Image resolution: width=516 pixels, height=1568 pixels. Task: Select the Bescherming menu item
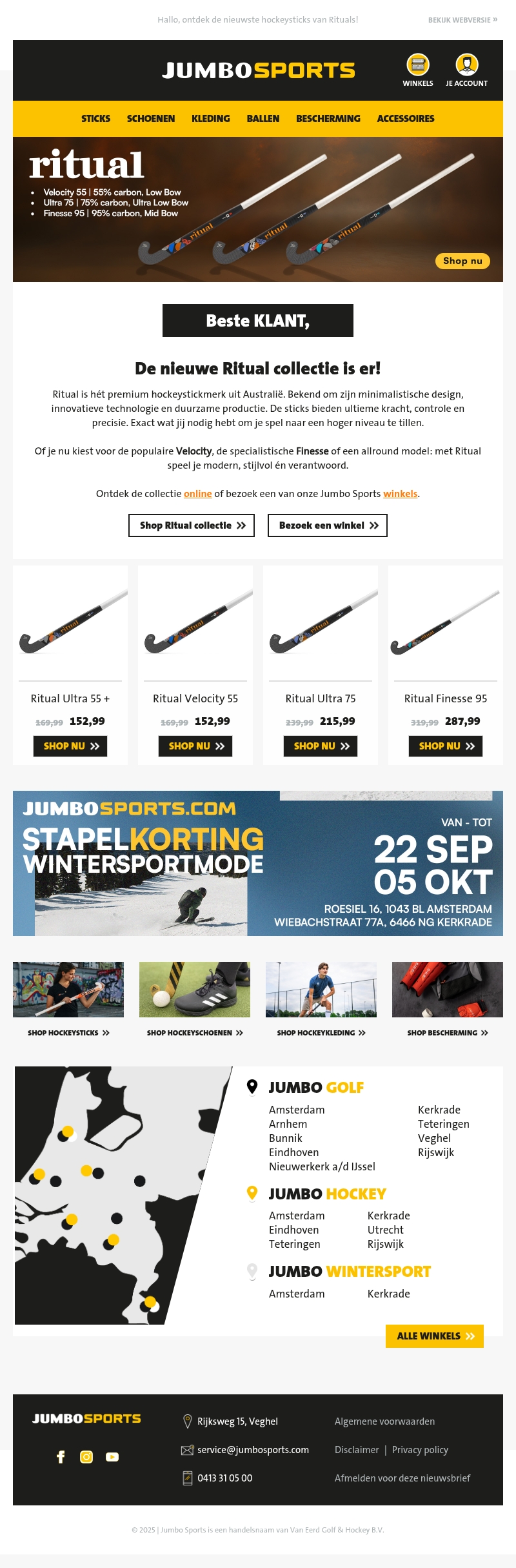pyautogui.click(x=328, y=119)
